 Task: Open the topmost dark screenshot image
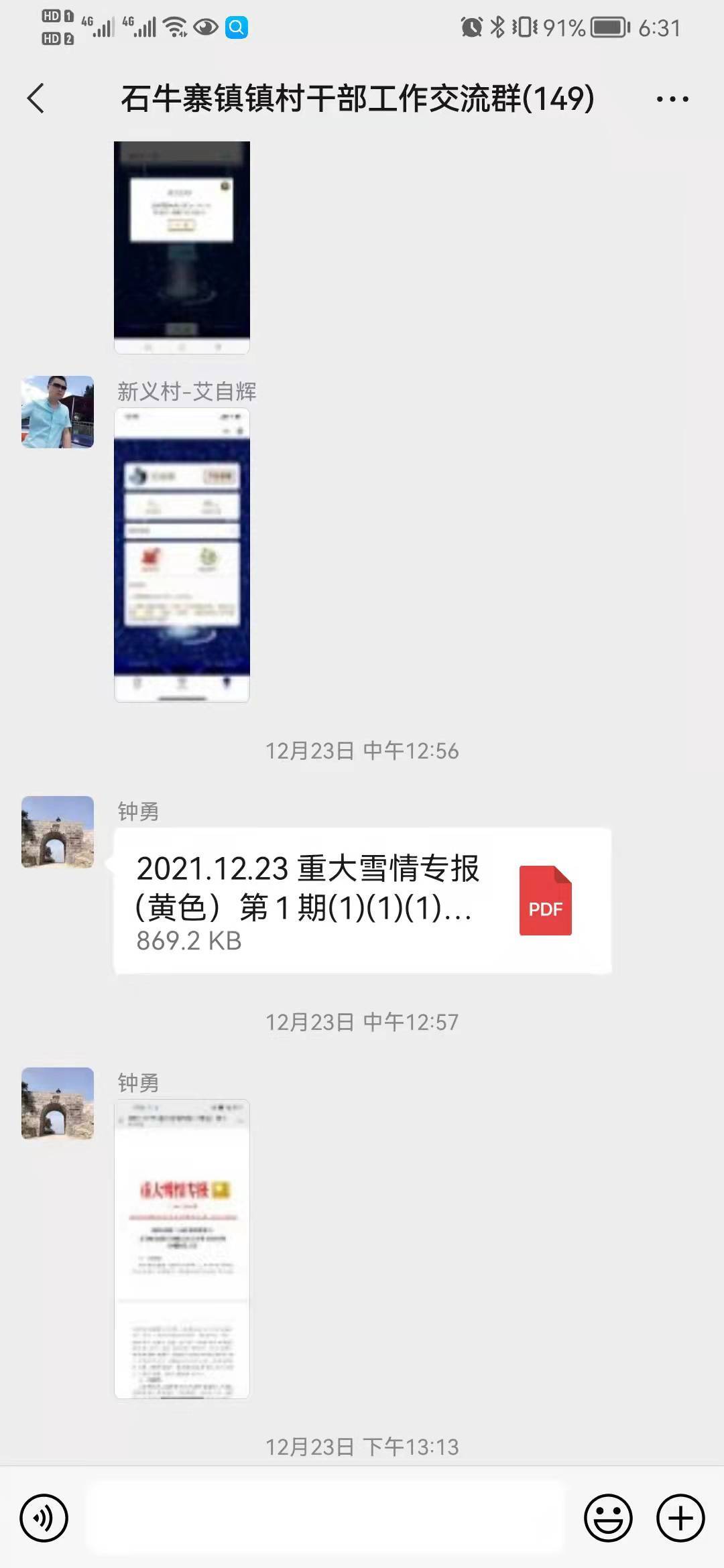pyautogui.click(x=182, y=247)
